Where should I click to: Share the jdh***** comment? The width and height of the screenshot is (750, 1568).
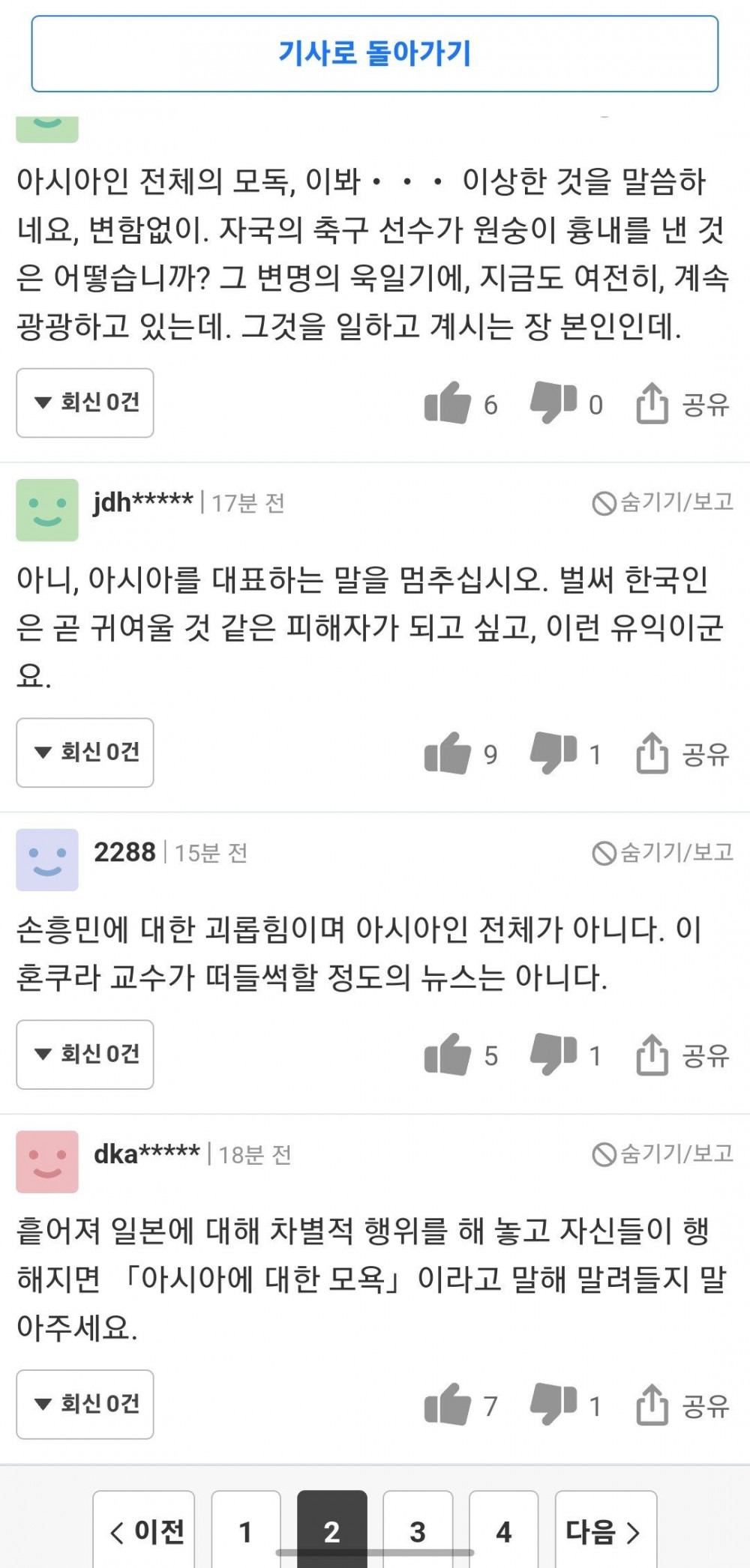(682, 753)
